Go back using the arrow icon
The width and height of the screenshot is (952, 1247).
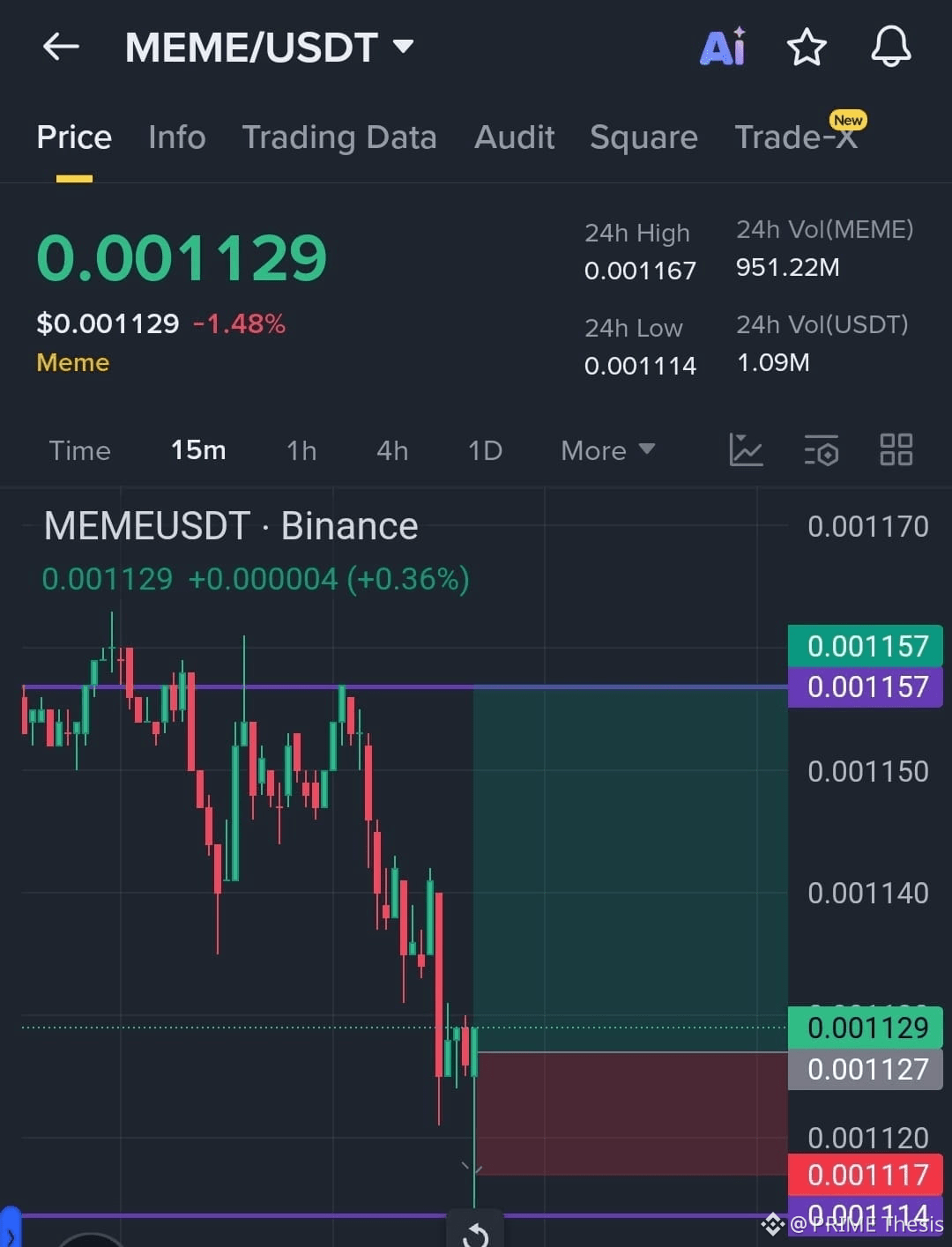61,47
